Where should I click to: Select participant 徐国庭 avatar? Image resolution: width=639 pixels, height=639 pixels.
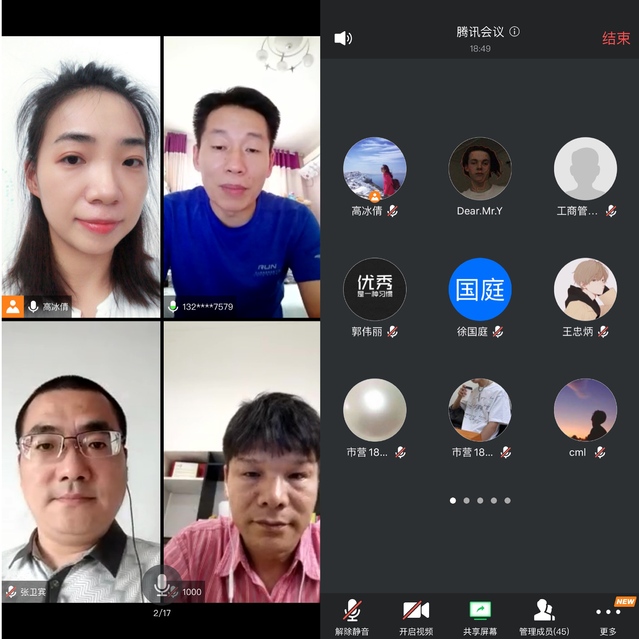point(480,289)
